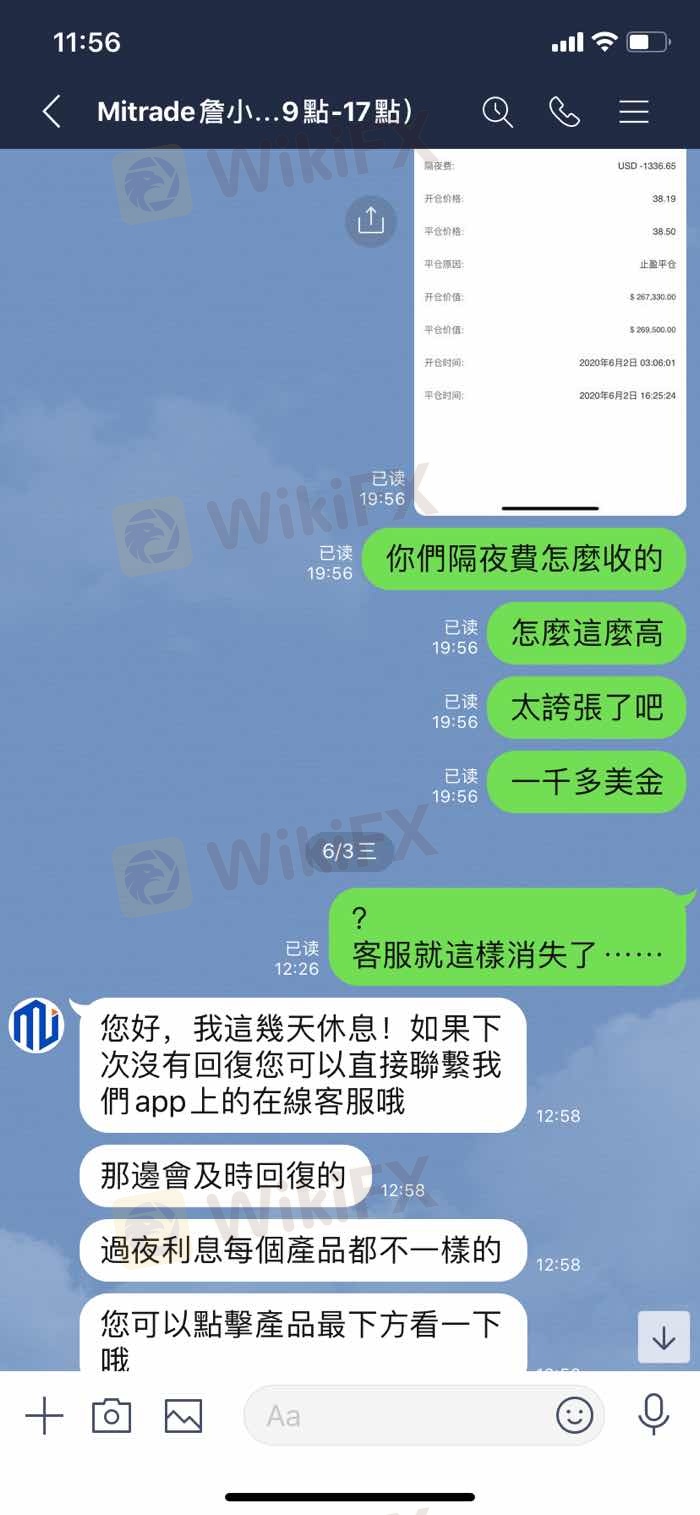
Task: Jump to the latest message arrow
Action: [664, 1338]
